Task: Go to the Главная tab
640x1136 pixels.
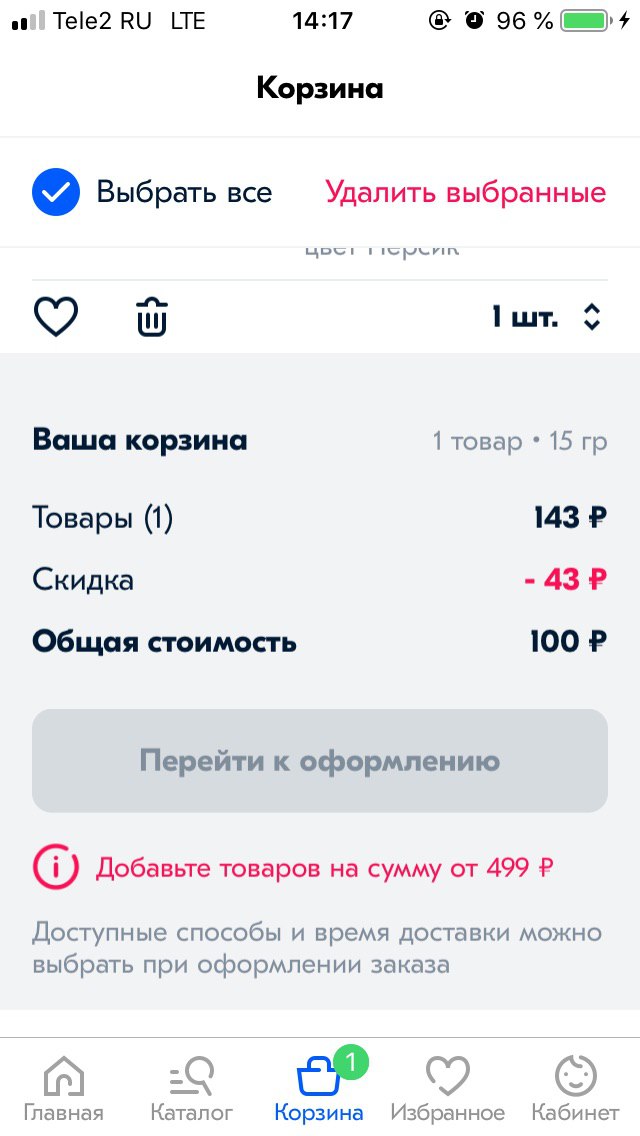Action: (64, 1088)
